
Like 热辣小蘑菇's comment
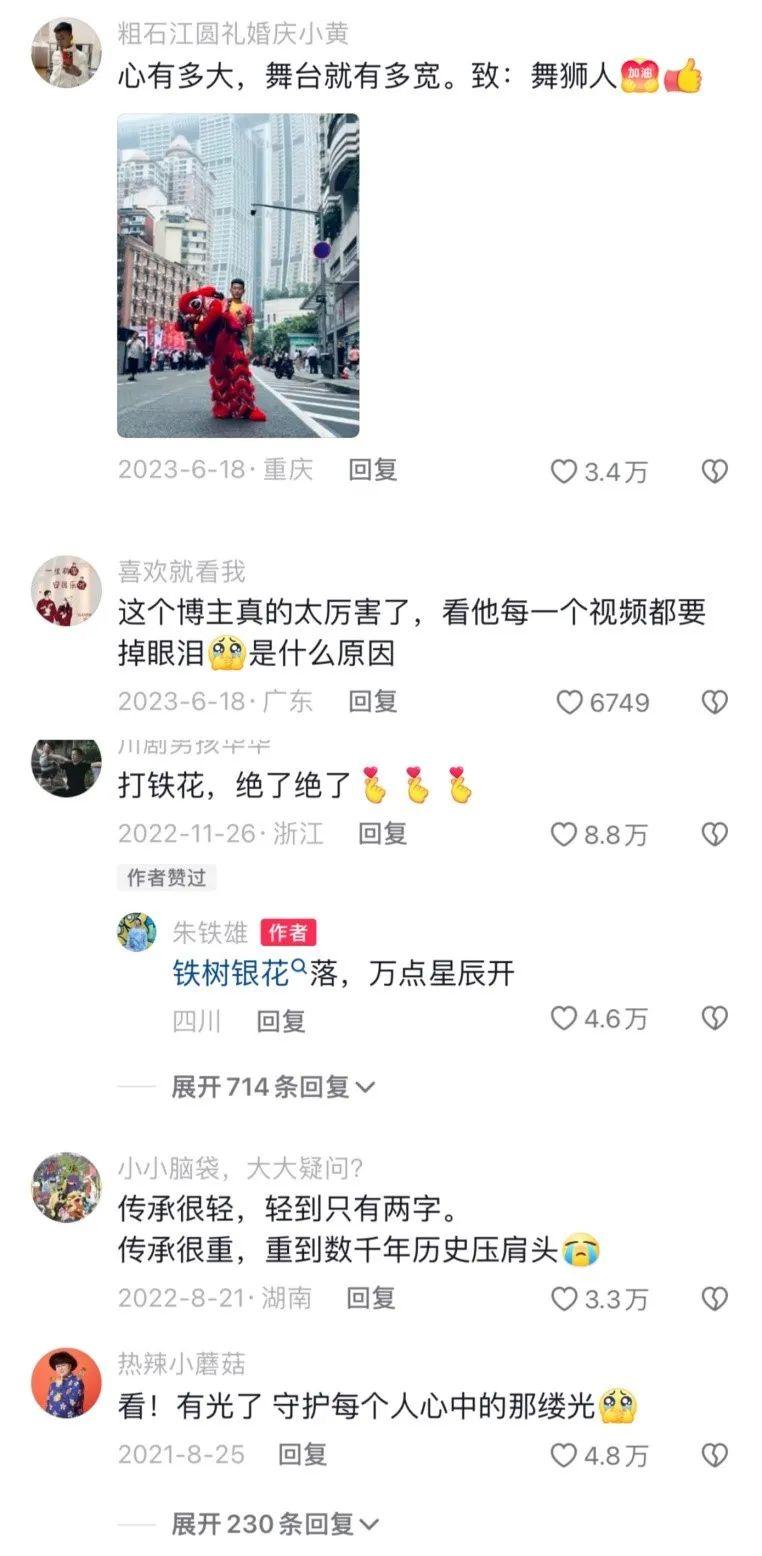565,1455
